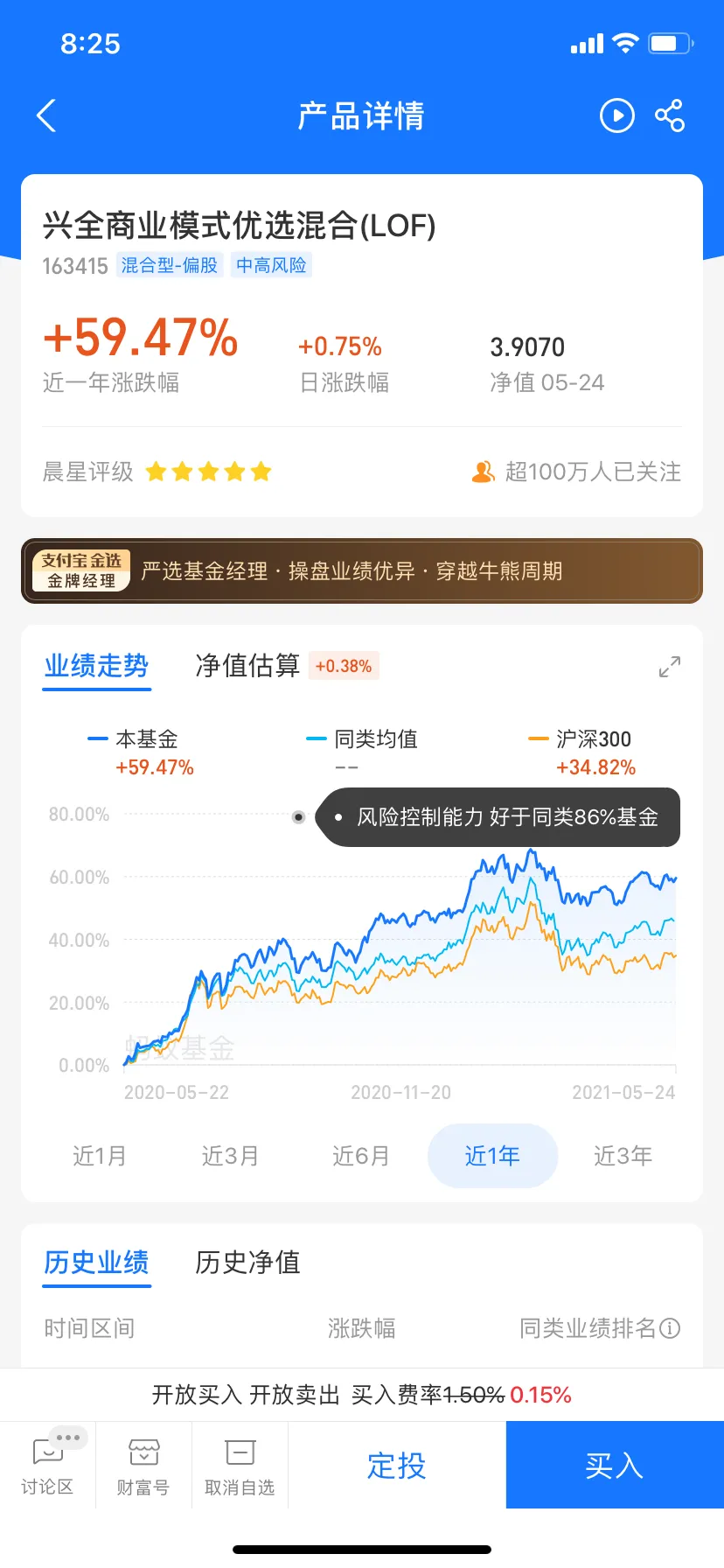Show the 近1月 chart period

[x=100, y=1156]
